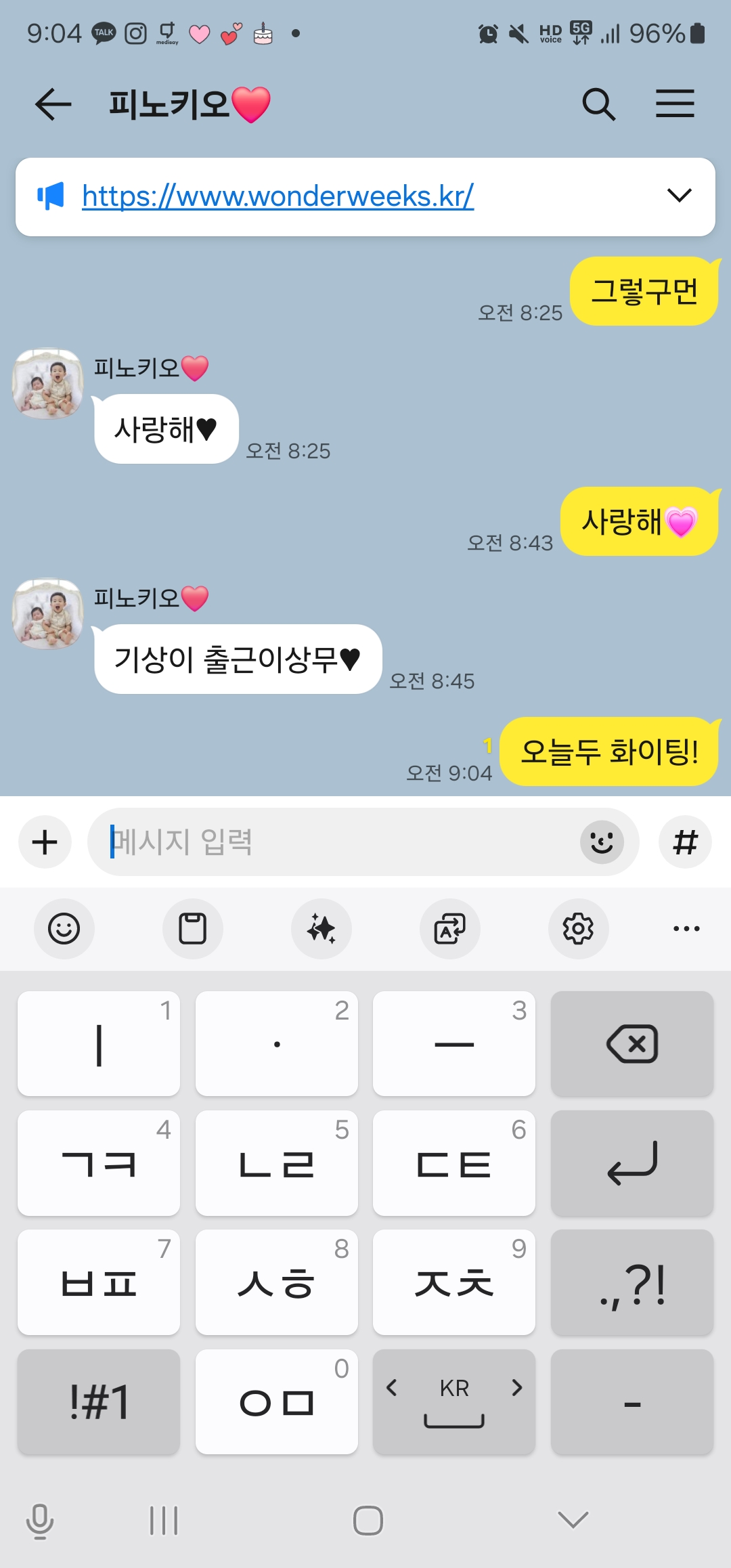Switch keyboard to !#1 symbols

99,1401
